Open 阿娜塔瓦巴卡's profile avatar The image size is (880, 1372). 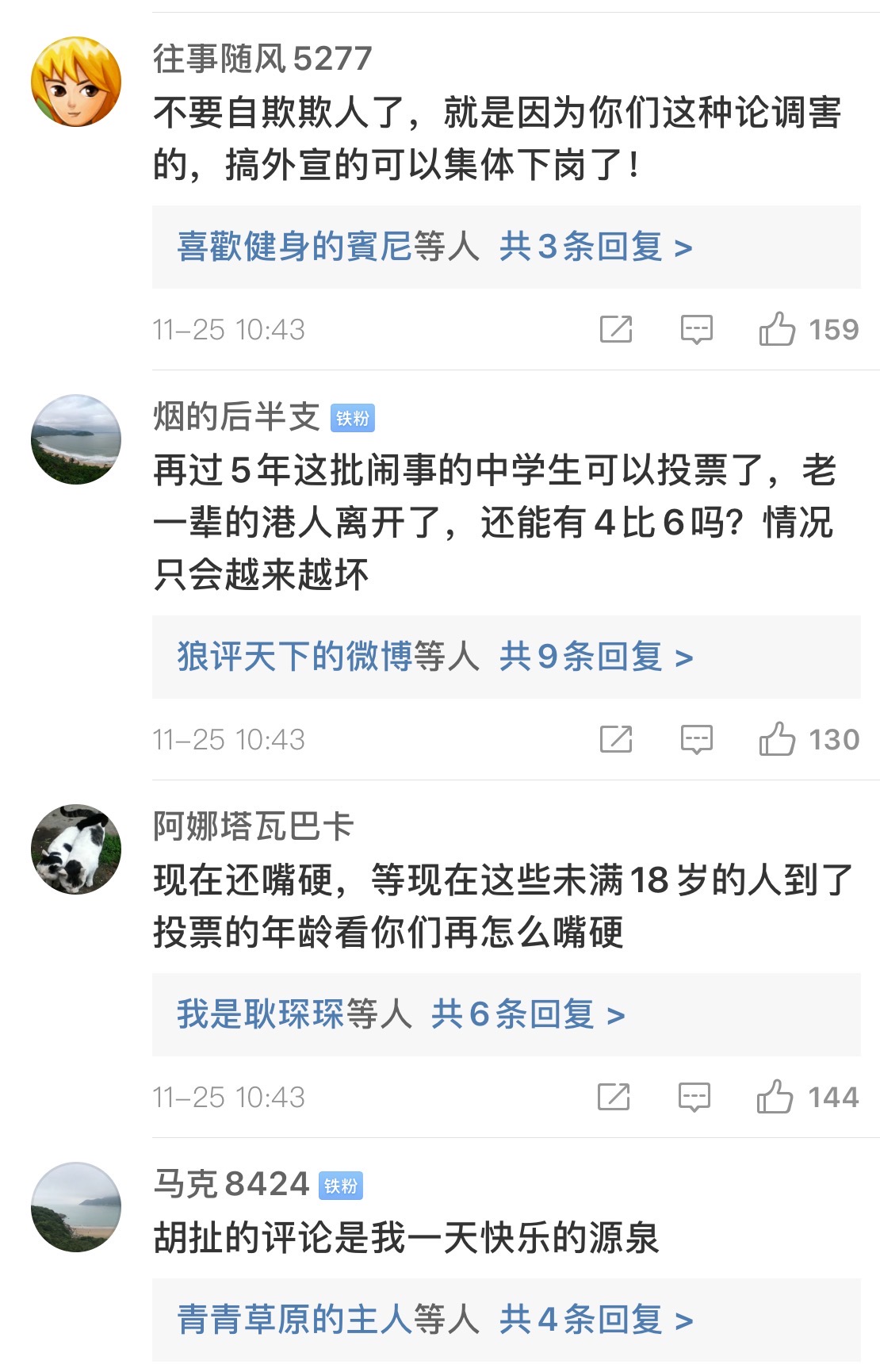[x=76, y=849]
